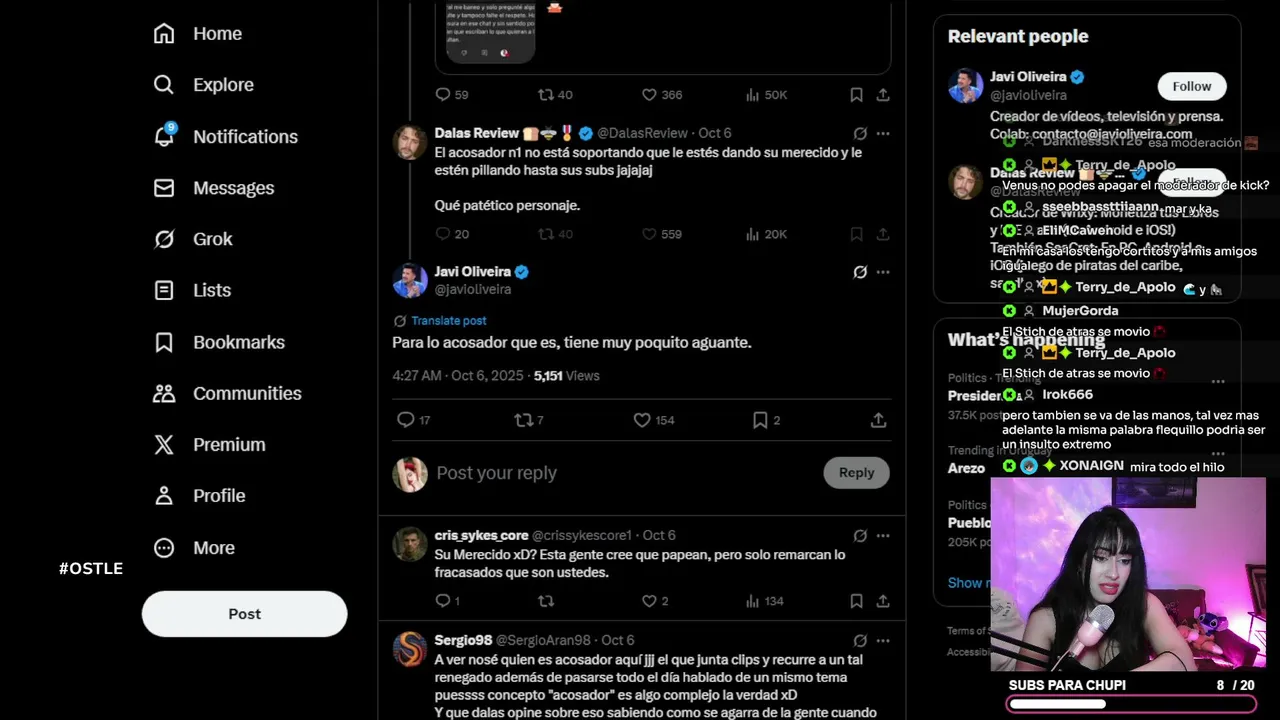This screenshot has height=720, width=1280.
Task: Follow Javi Oliveira
Action: coord(1191,86)
